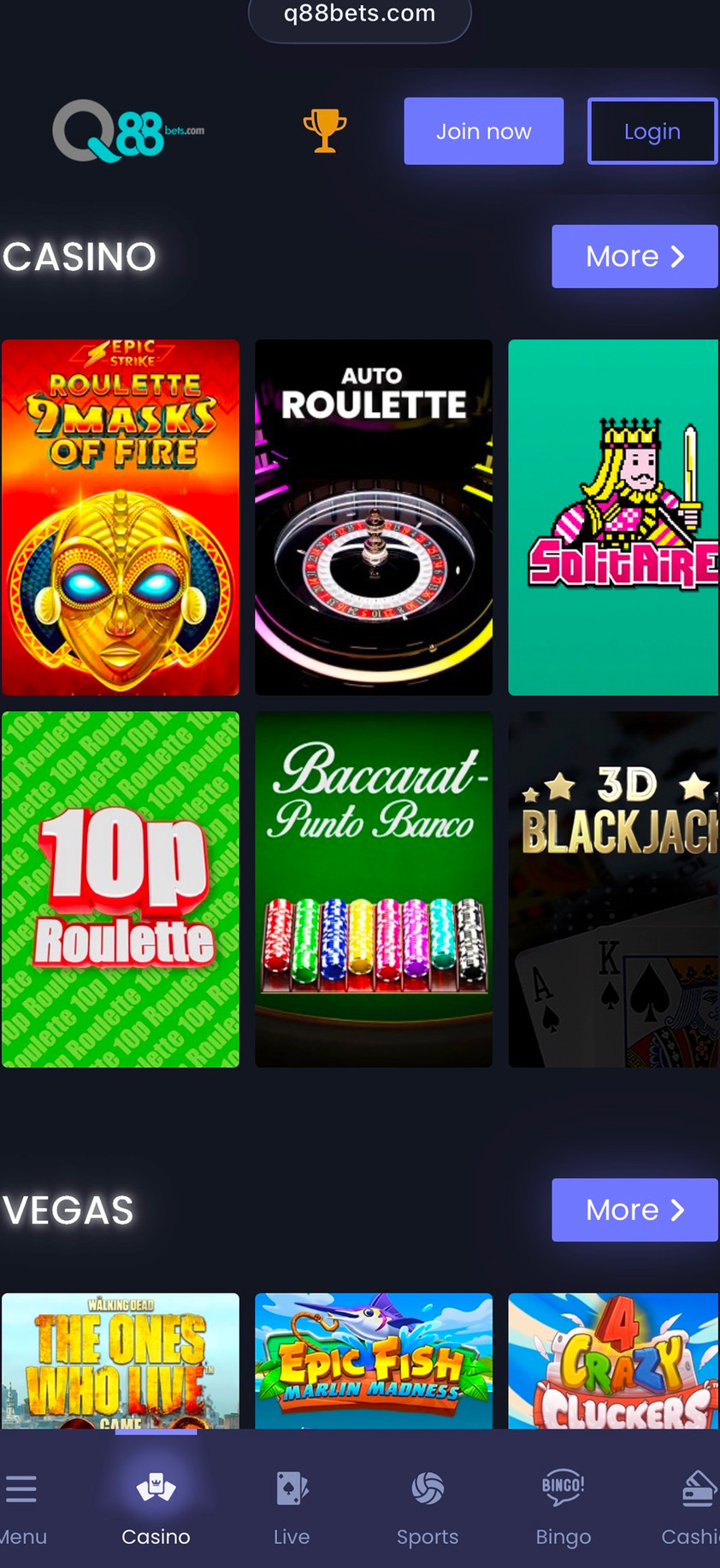This screenshot has width=720, height=1568.
Task: Show more Vegas games
Action: tap(634, 1210)
